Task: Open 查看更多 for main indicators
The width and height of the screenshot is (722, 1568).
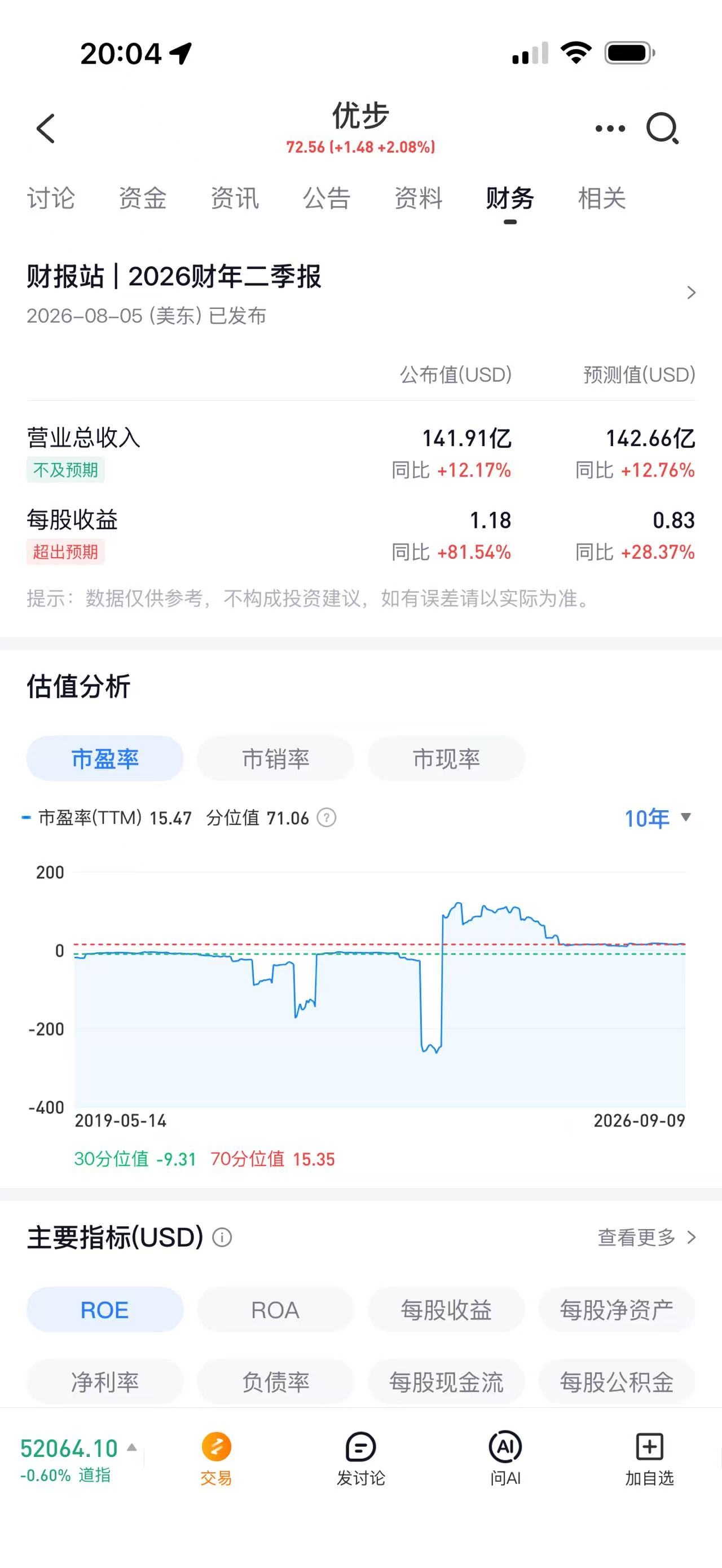Action: click(646, 1238)
